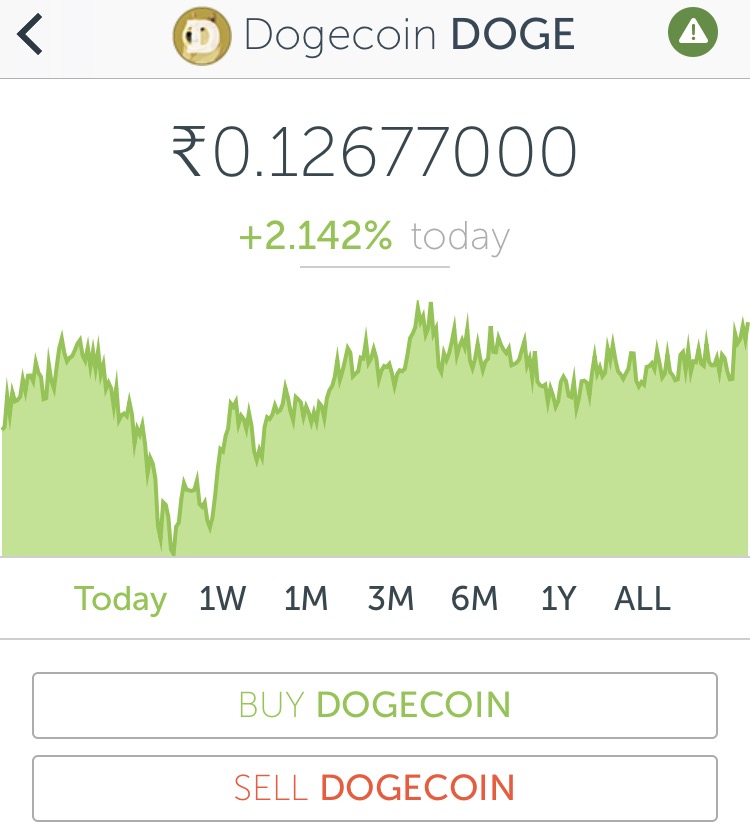View ALL time price history
The width and height of the screenshot is (750, 828).
click(x=642, y=599)
